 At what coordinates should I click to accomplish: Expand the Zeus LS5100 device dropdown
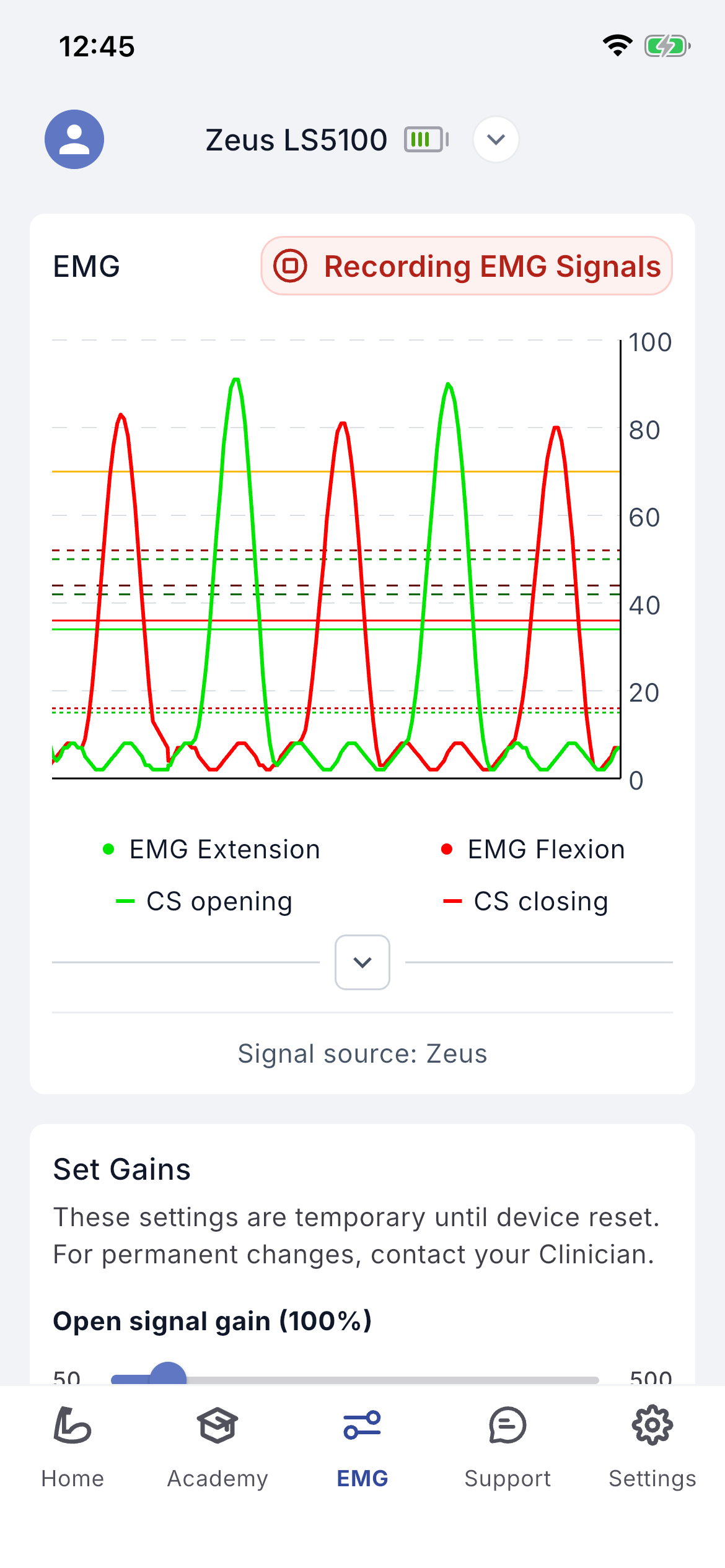click(x=496, y=139)
